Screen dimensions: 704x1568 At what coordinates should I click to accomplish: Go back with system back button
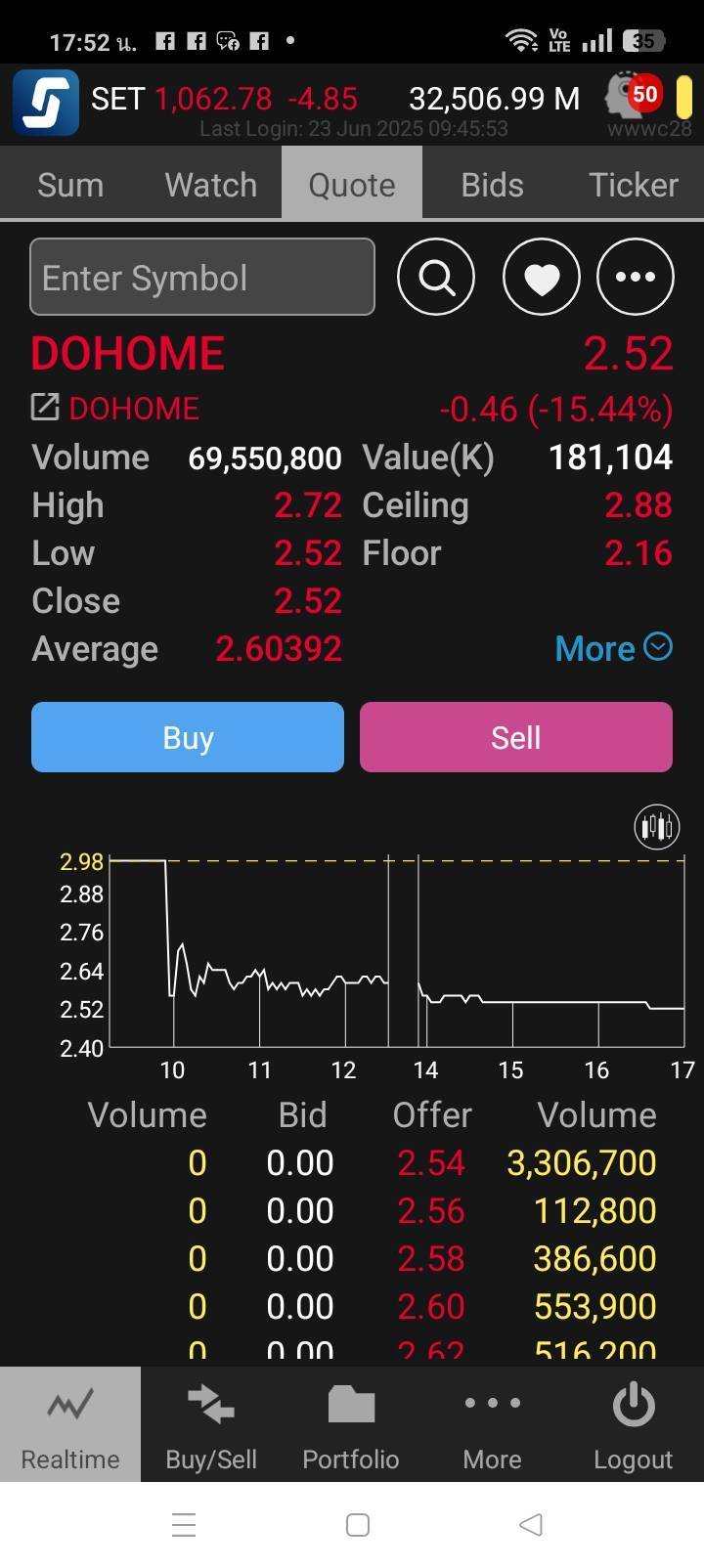530,1524
